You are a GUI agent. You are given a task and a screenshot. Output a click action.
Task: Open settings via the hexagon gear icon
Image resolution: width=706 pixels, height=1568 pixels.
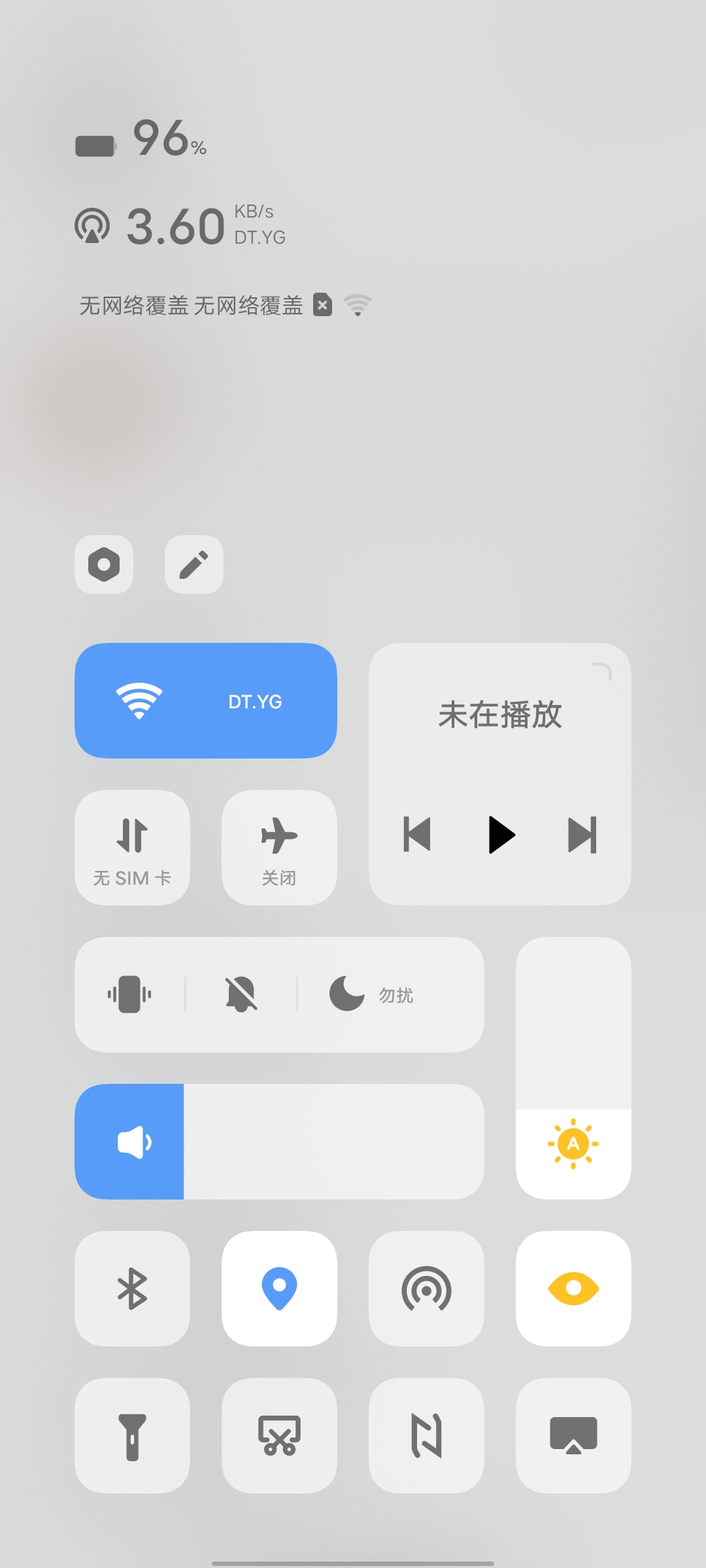(x=104, y=564)
